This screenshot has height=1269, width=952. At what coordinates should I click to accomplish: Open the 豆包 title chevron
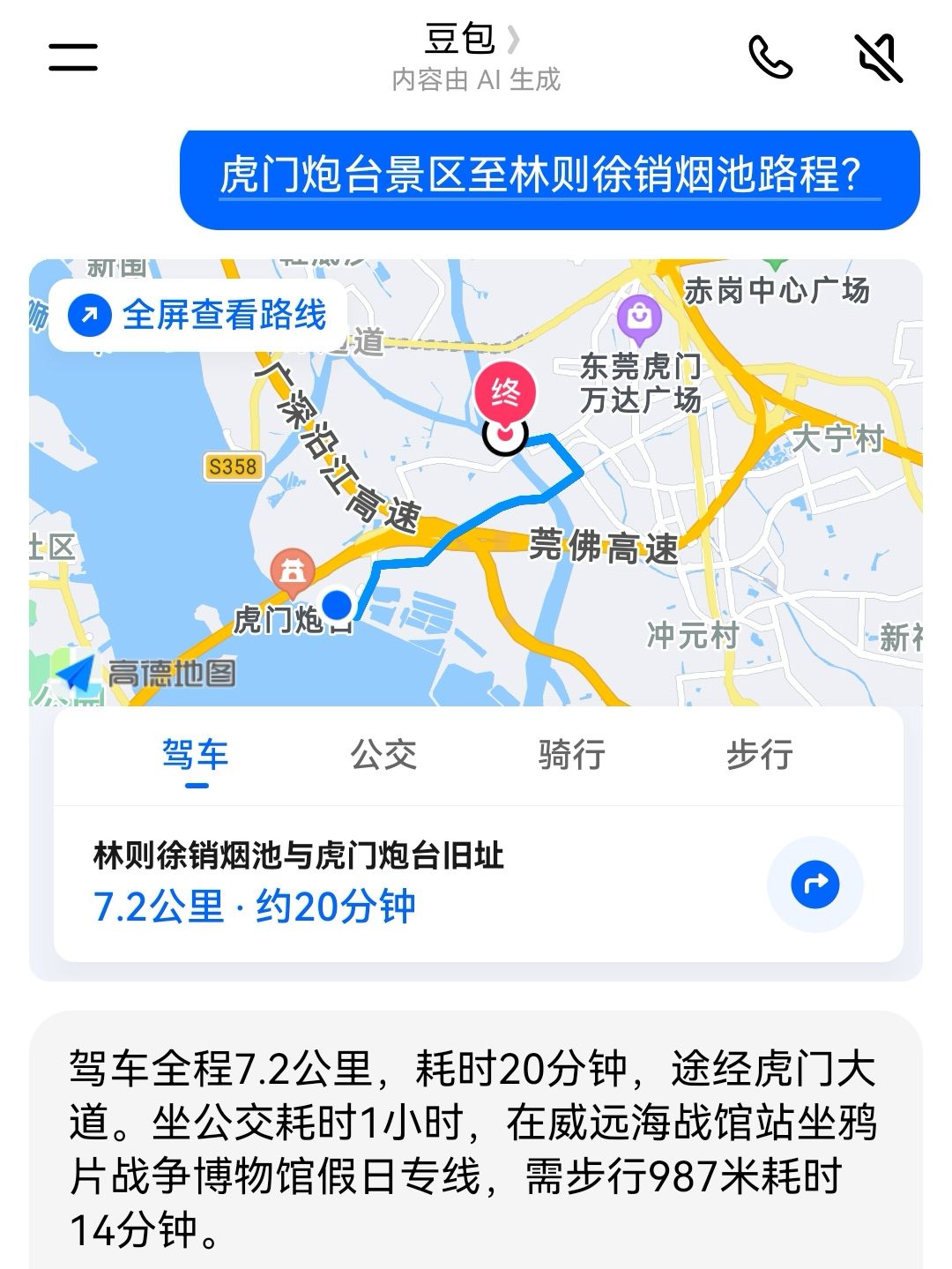(514, 39)
